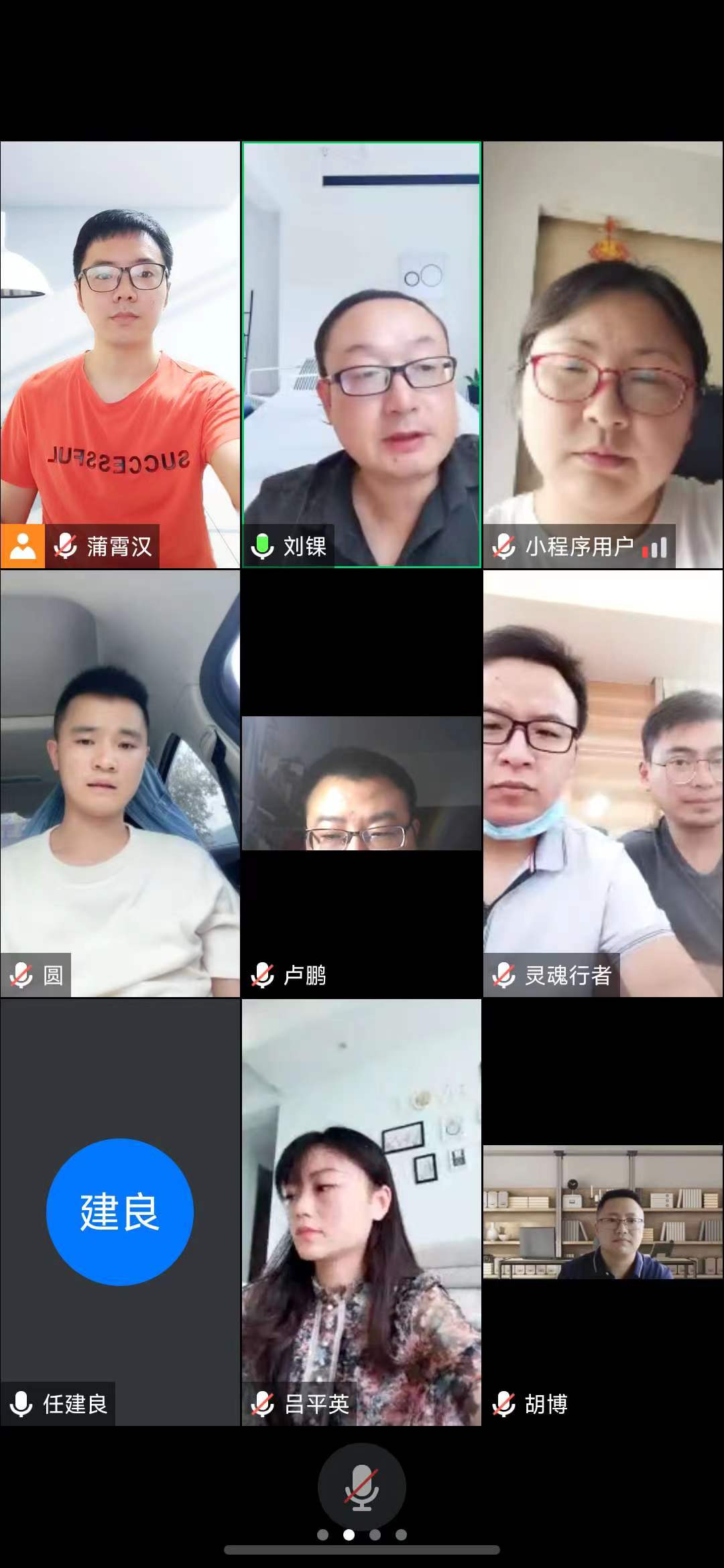Select the video tile labeled 圆

(120, 783)
